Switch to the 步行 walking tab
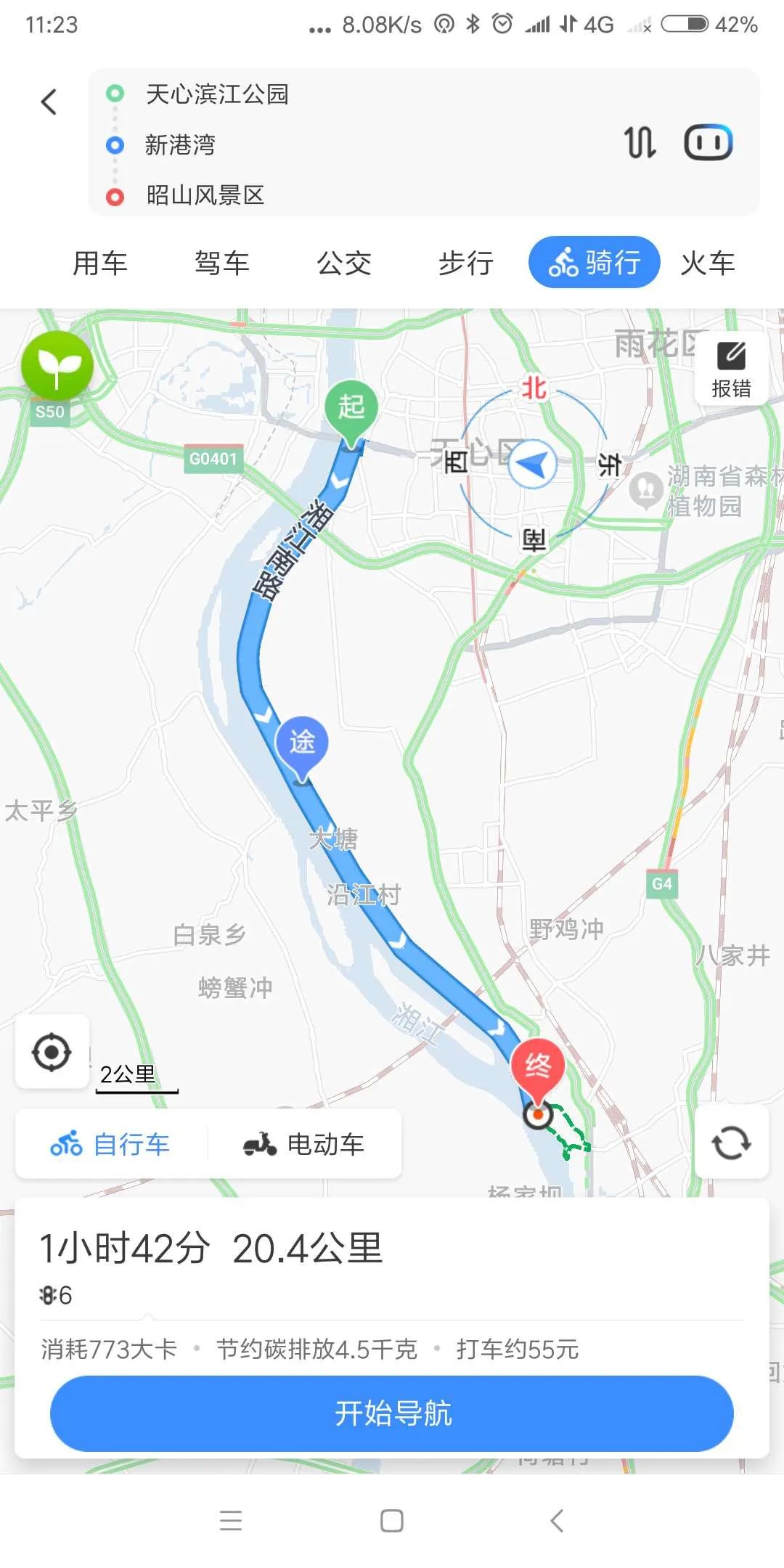 click(x=466, y=263)
